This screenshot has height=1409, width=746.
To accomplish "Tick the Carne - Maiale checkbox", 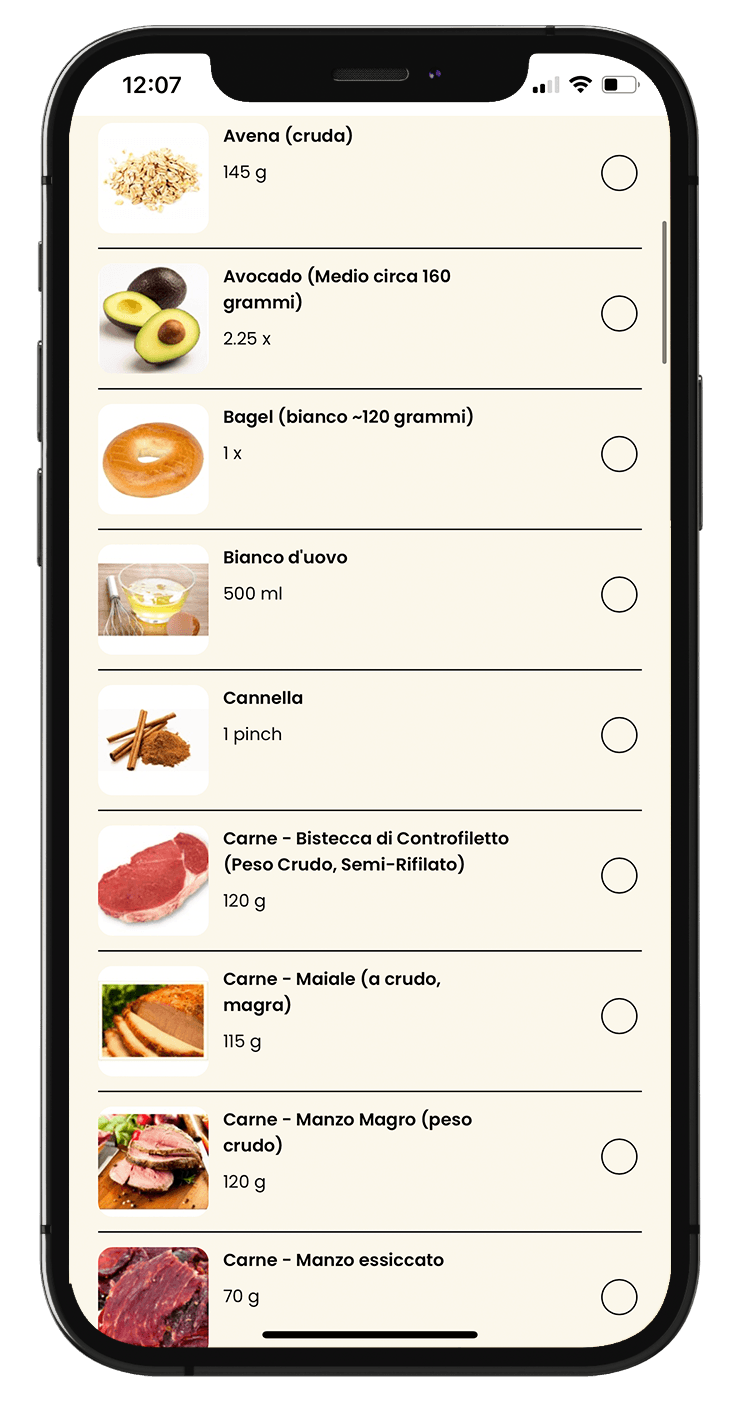I will (619, 1016).
